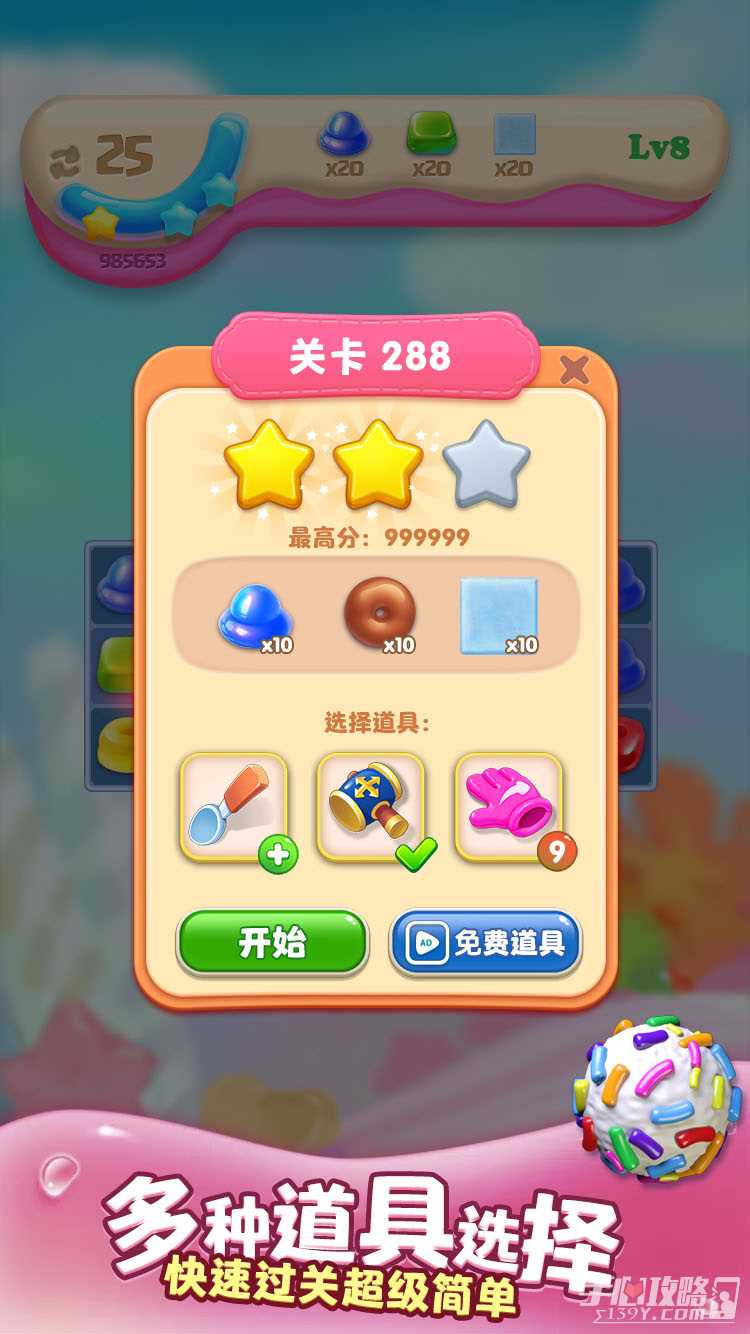Screen dimensions: 750x1334
Task: Start the level with the 开始 button
Action: [272, 942]
